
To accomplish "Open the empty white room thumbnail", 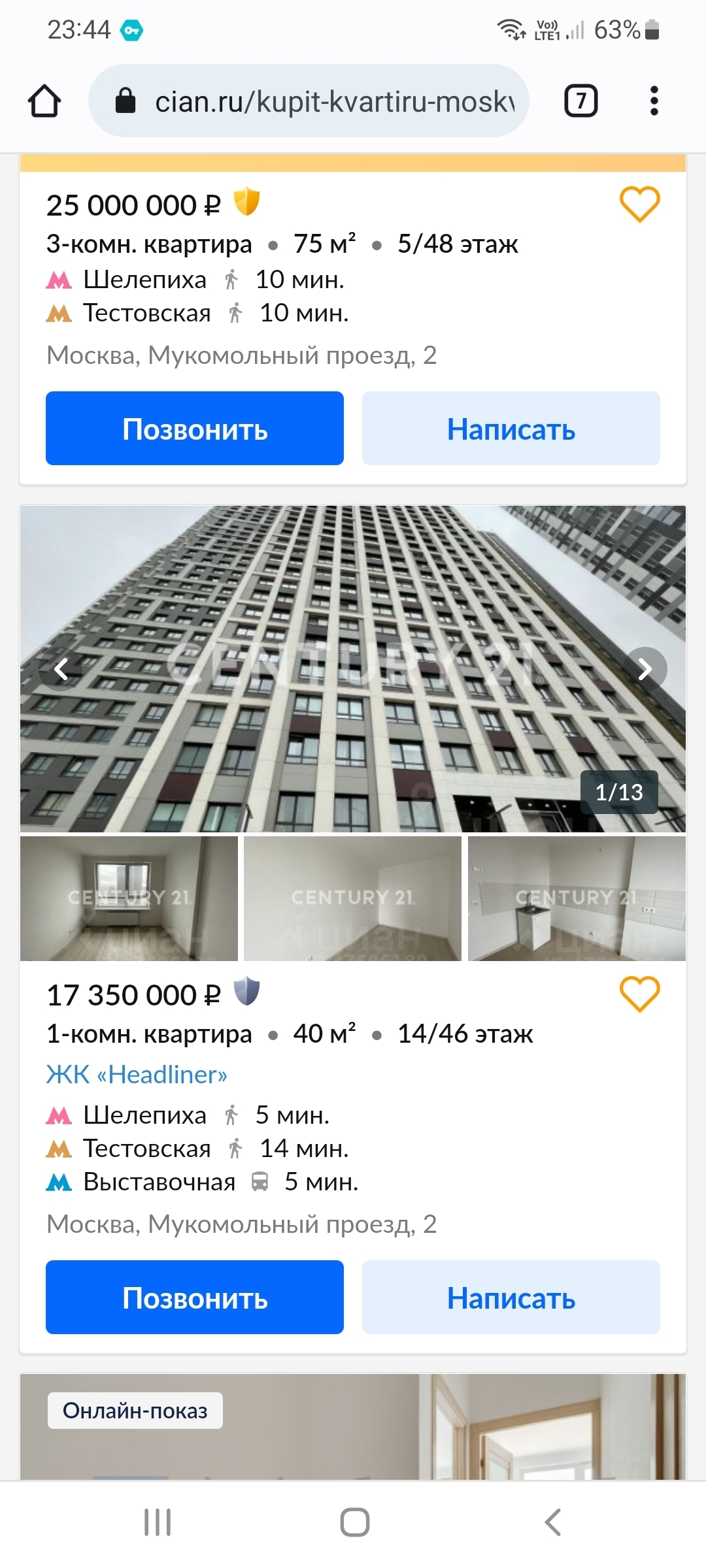I will (x=352, y=898).
